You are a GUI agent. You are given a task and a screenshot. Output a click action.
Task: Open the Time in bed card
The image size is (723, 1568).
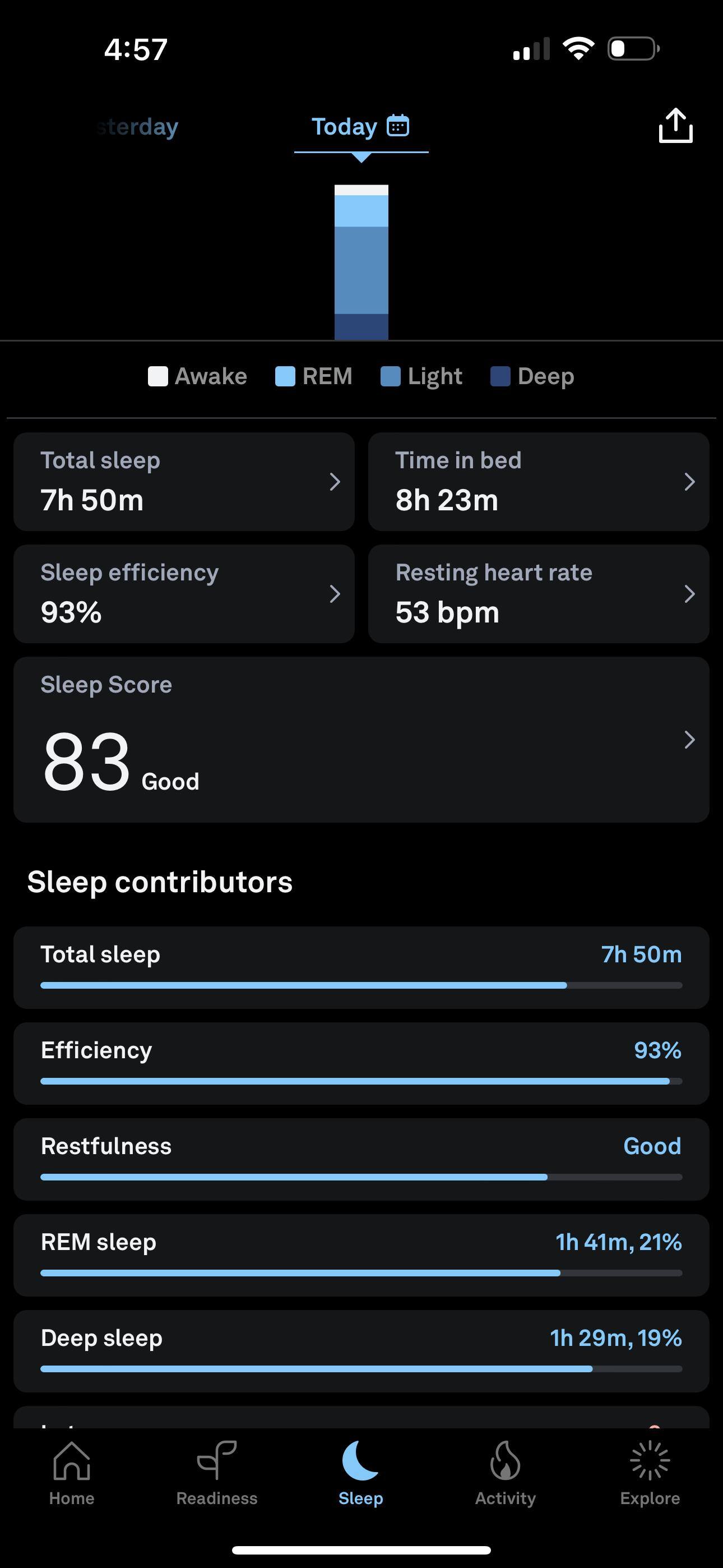(539, 482)
